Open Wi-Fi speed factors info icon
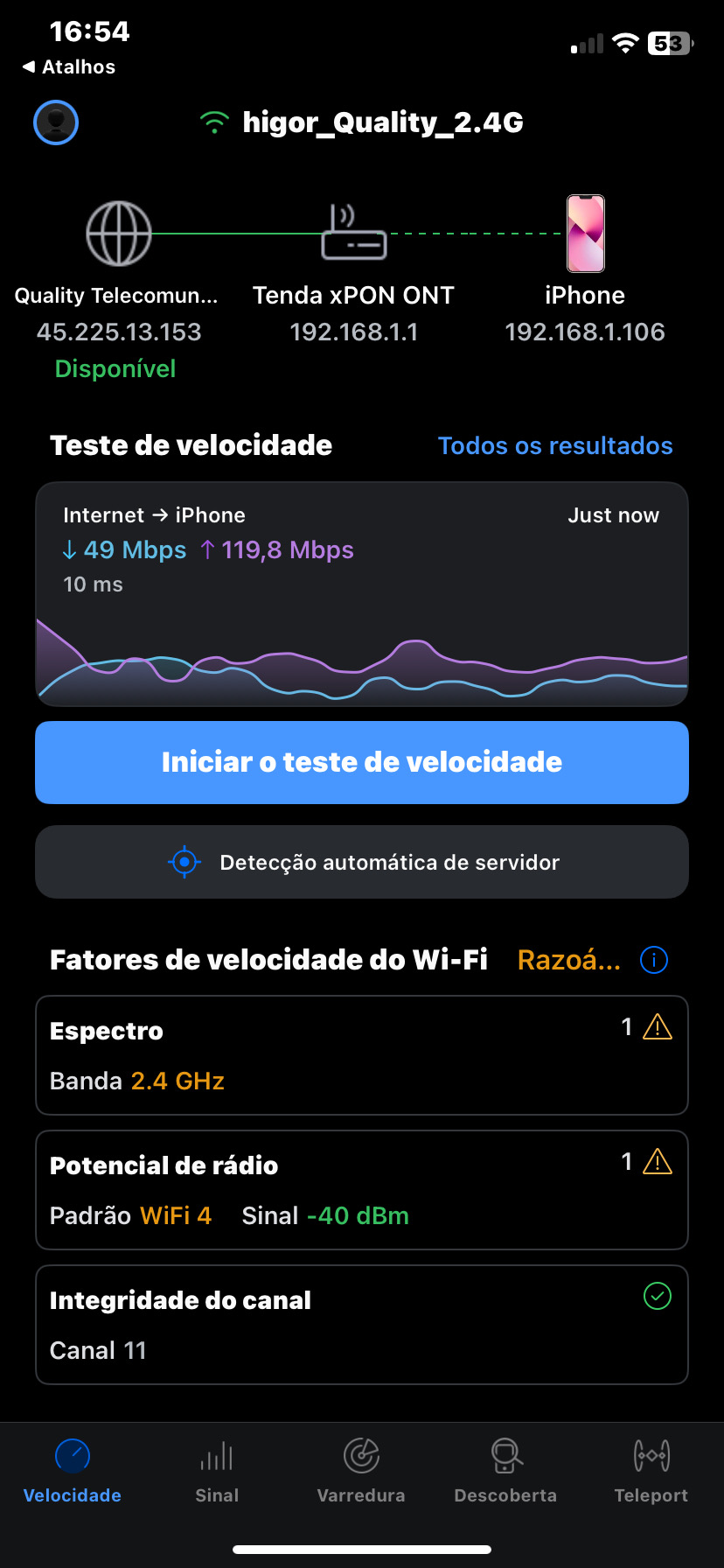 click(x=654, y=960)
